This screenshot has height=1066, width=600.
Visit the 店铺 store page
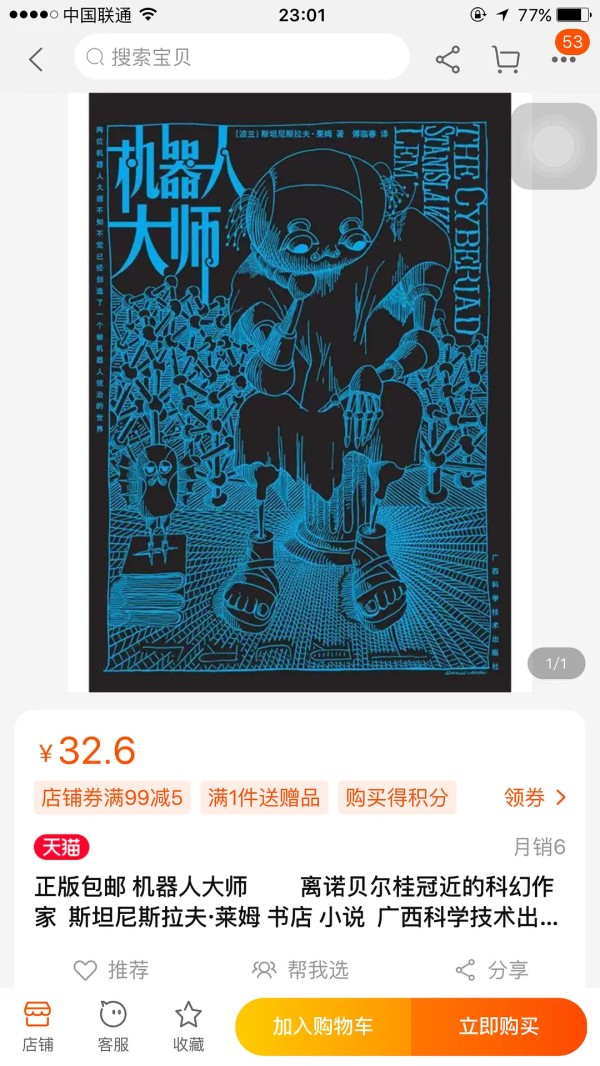click(37, 1027)
